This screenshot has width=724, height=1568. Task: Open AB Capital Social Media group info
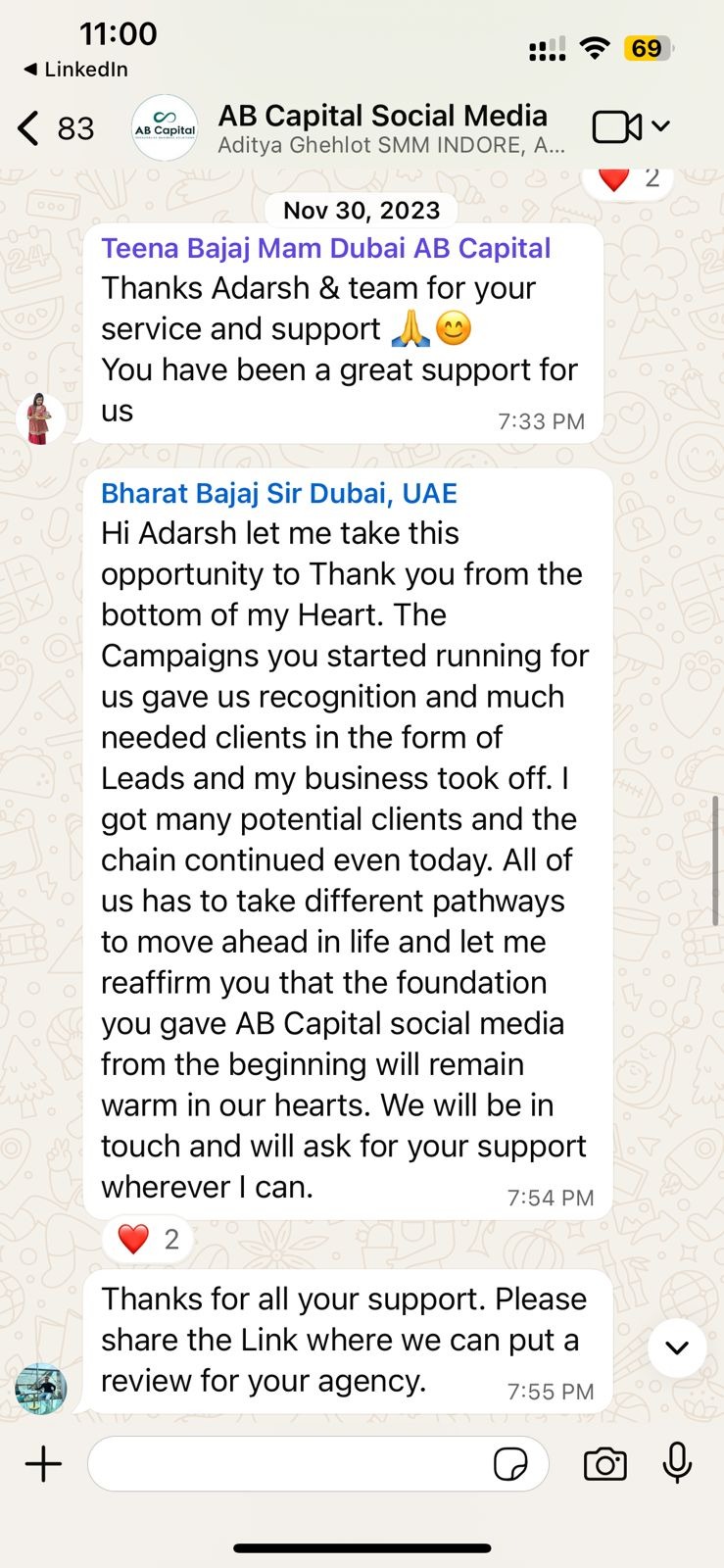pyautogui.click(x=382, y=127)
